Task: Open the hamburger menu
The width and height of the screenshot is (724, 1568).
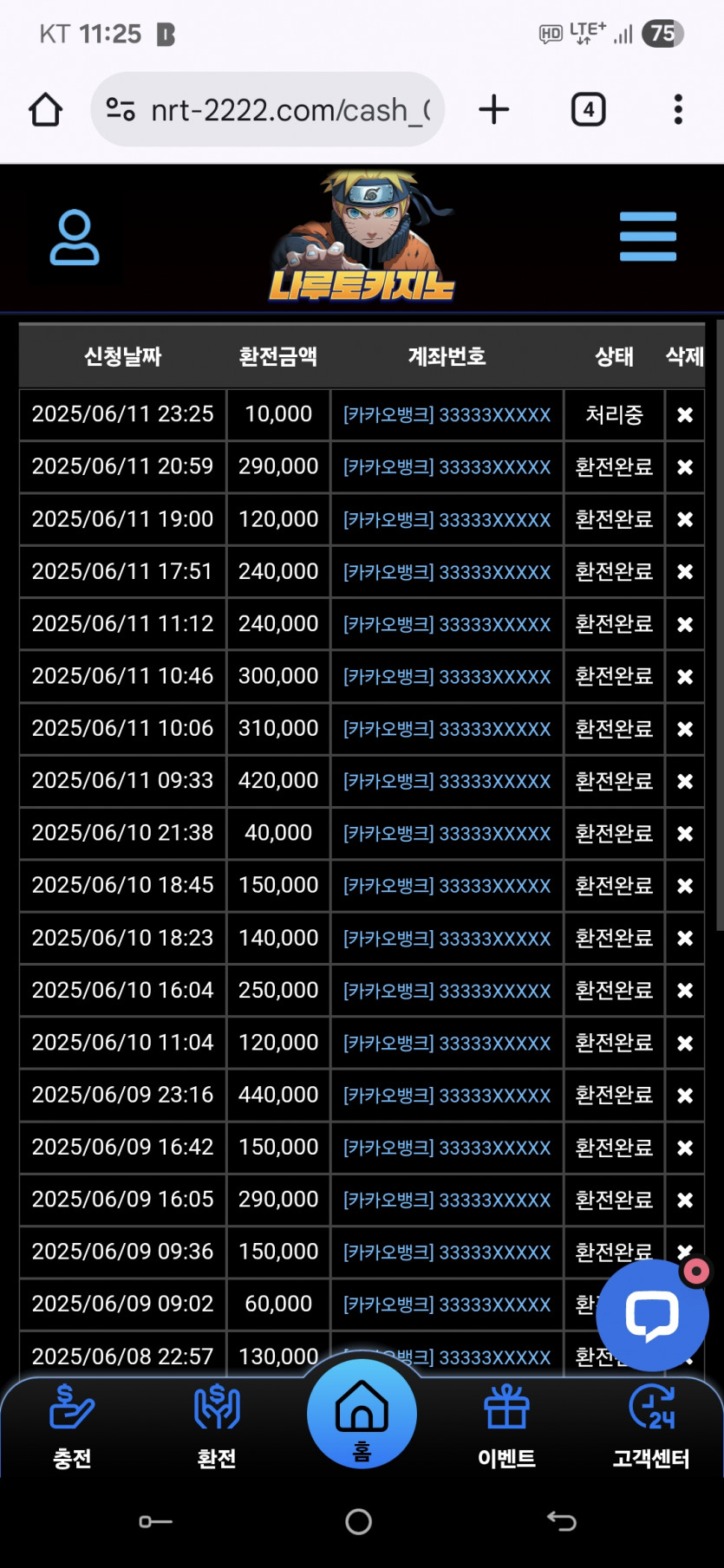Action: pos(648,236)
